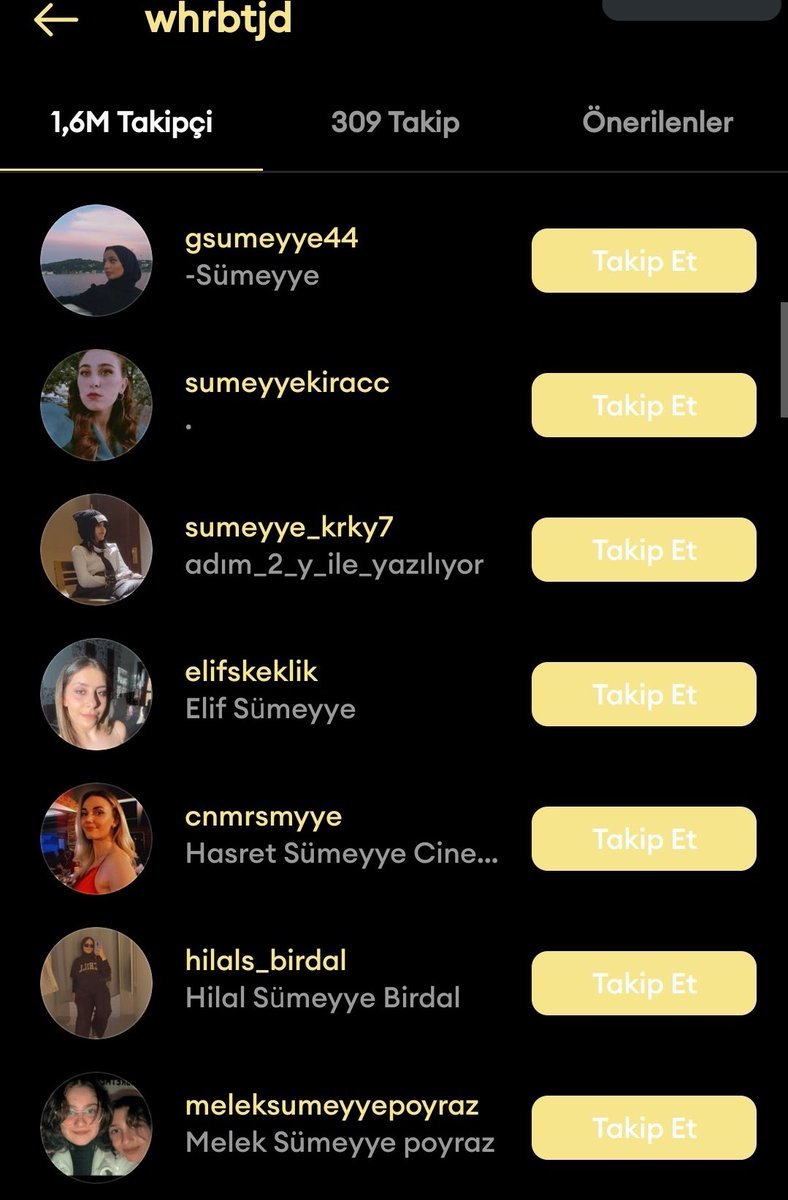This screenshot has width=788, height=1200.
Task: Follow gsumeyye44 with Takip Et
Action: pos(643,261)
